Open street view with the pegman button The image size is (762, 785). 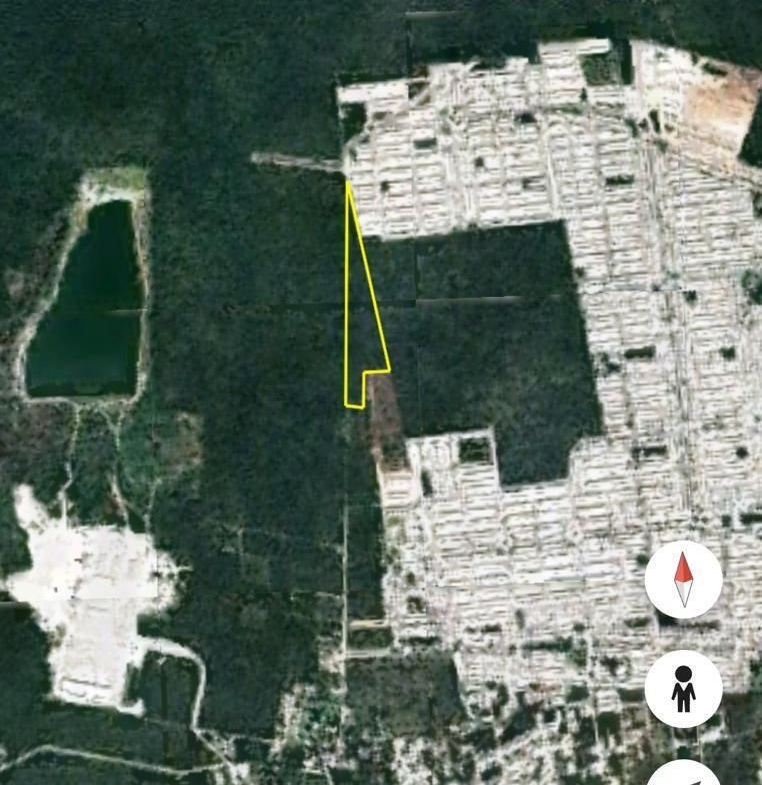point(683,689)
